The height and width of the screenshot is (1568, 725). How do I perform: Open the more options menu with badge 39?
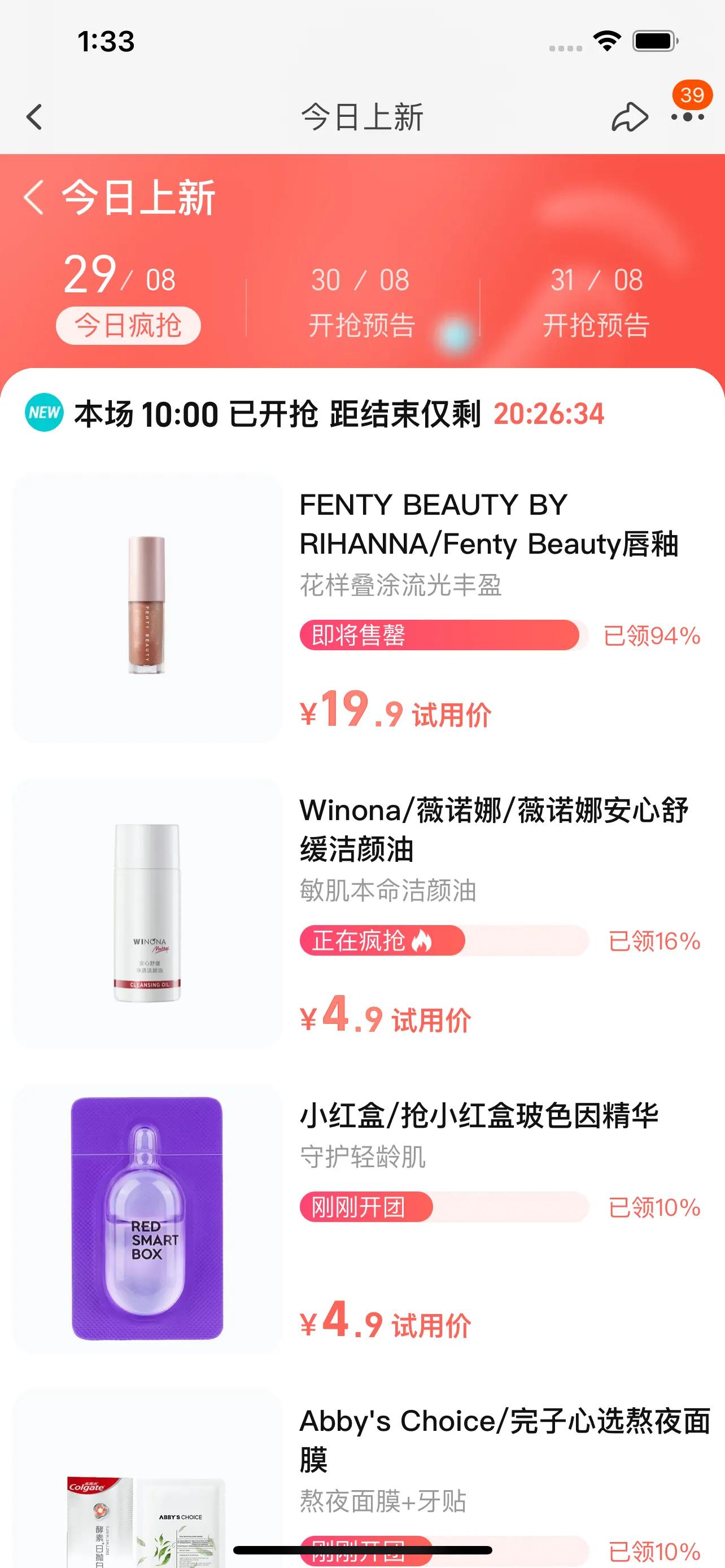(x=687, y=116)
